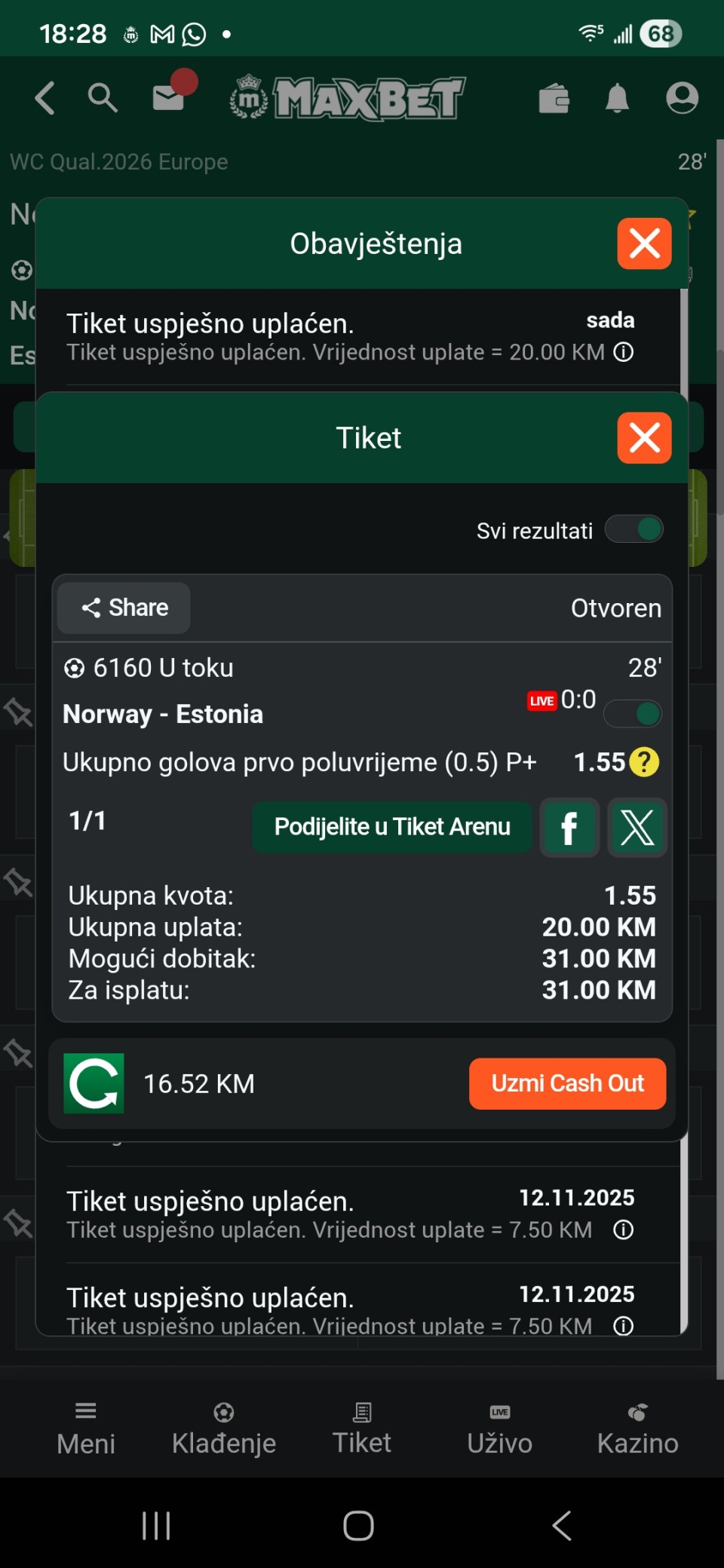The height and width of the screenshot is (1568, 724).
Task: Open info for the 20.00 KM notification
Action: 624,352
